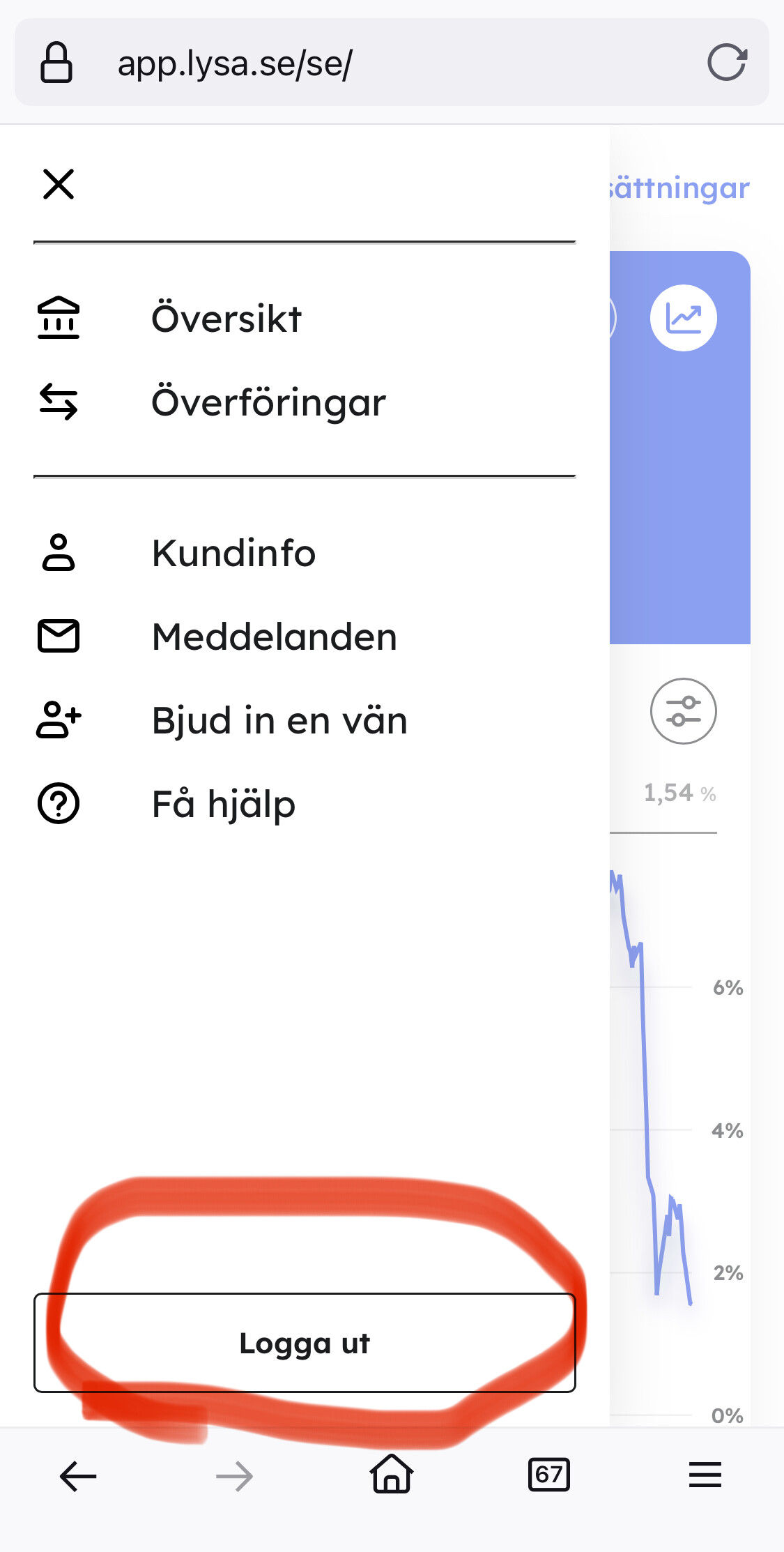Show the 67 open tabs
Screen dimensions: 784x1552
[548, 1475]
